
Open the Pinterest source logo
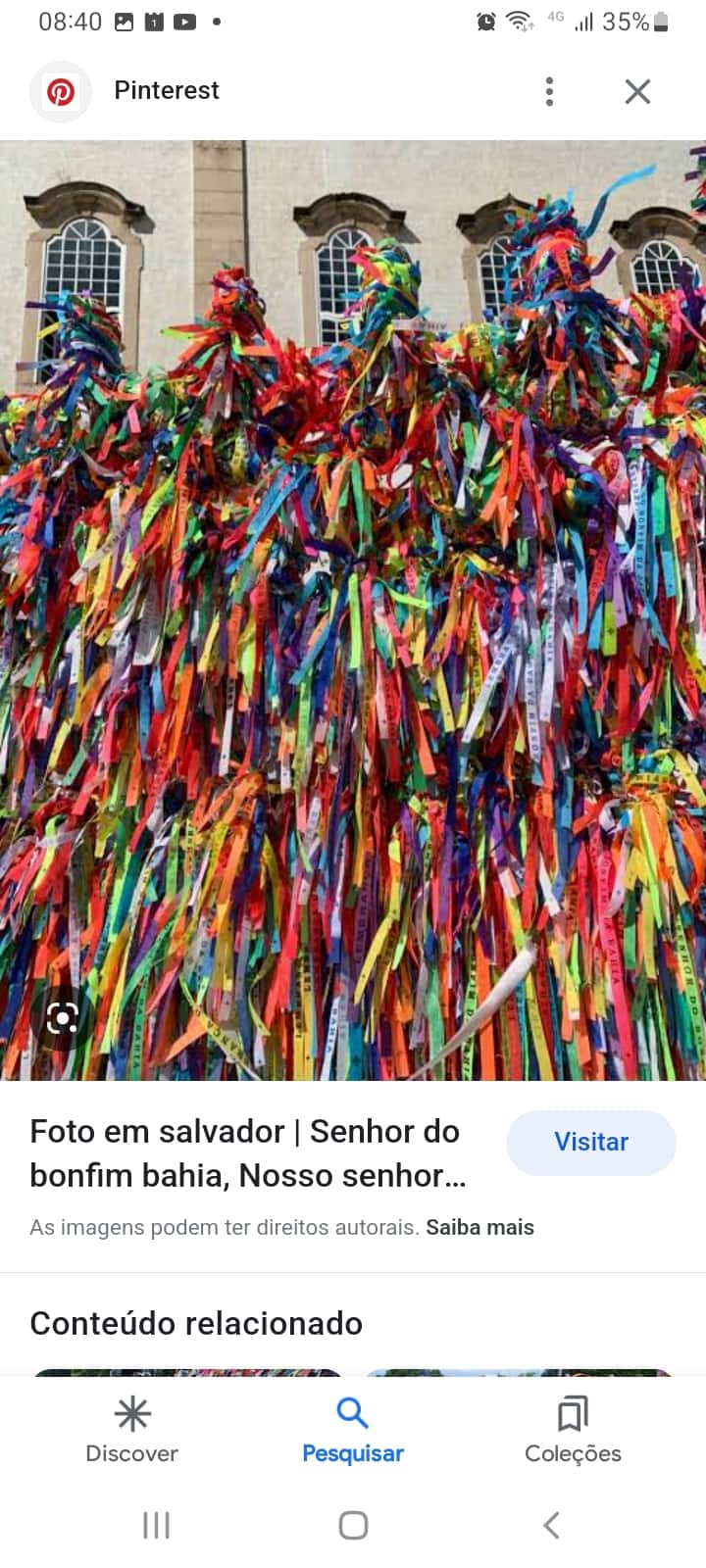pos(61,91)
